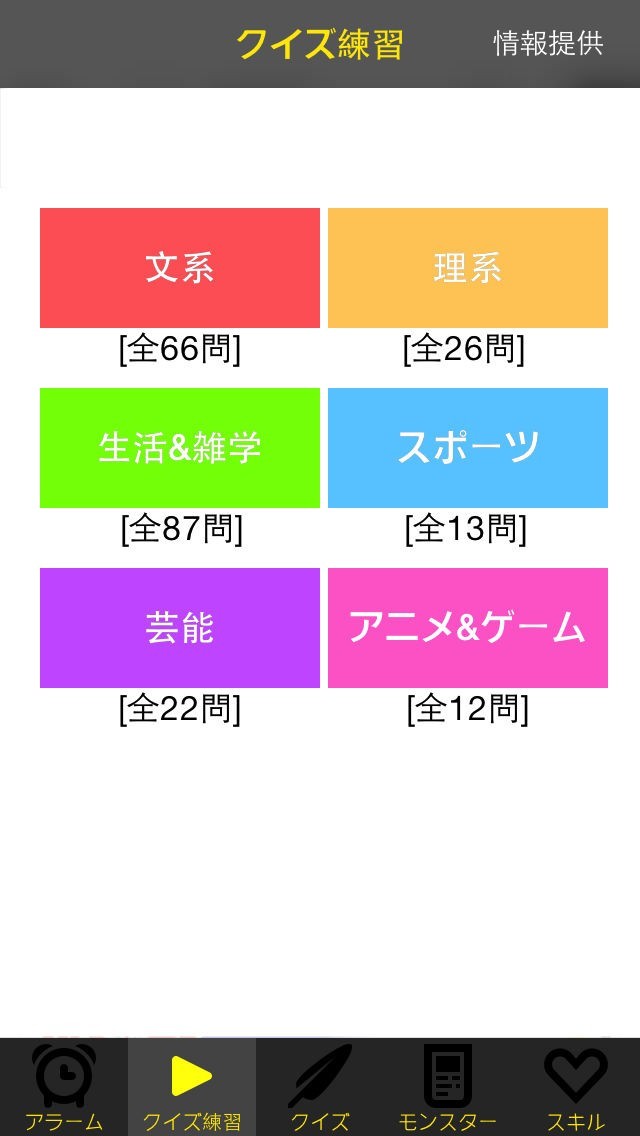Tap 情報提供 in the top bar
This screenshot has width=640, height=1136.
click(x=548, y=44)
